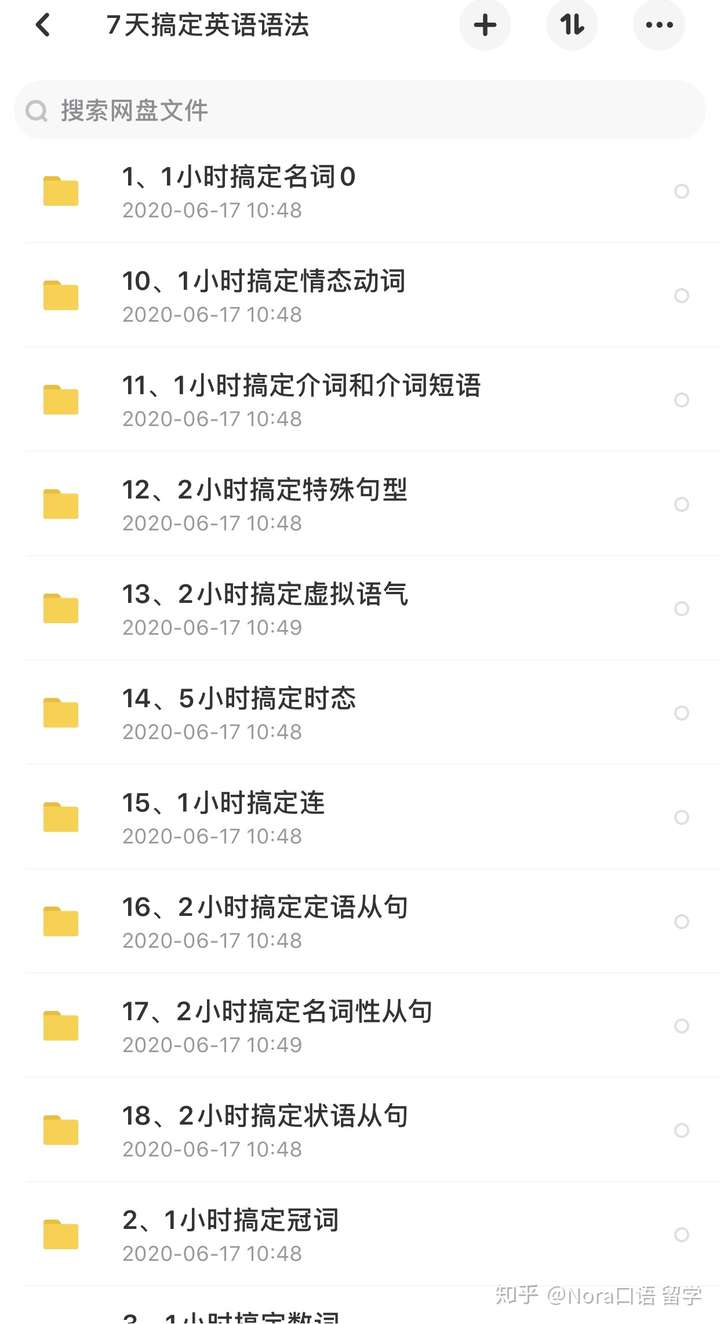This screenshot has height=1324, width=720.
Task: Open the three-dot overflow menu
Action: click(x=659, y=25)
